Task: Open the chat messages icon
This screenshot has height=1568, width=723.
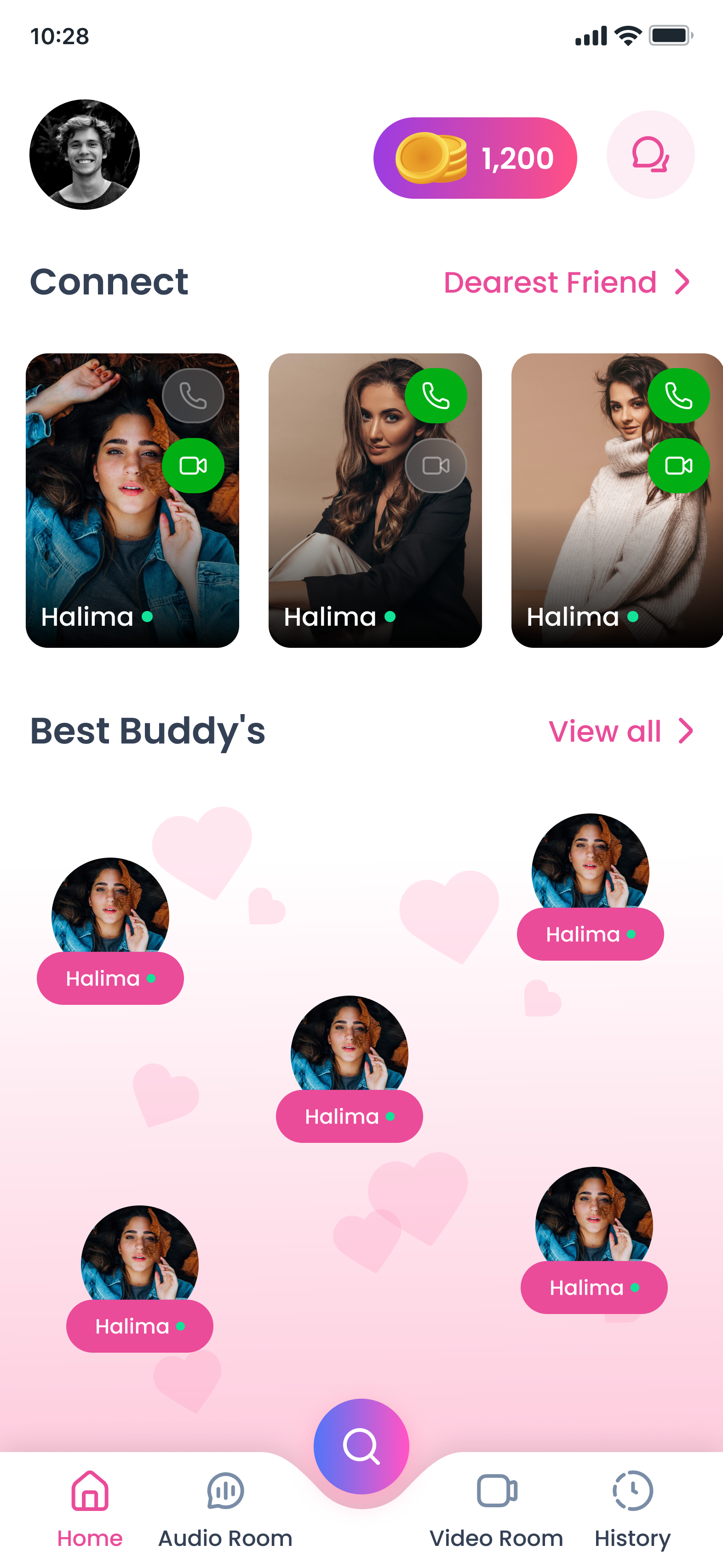Action: click(x=650, y=155)
